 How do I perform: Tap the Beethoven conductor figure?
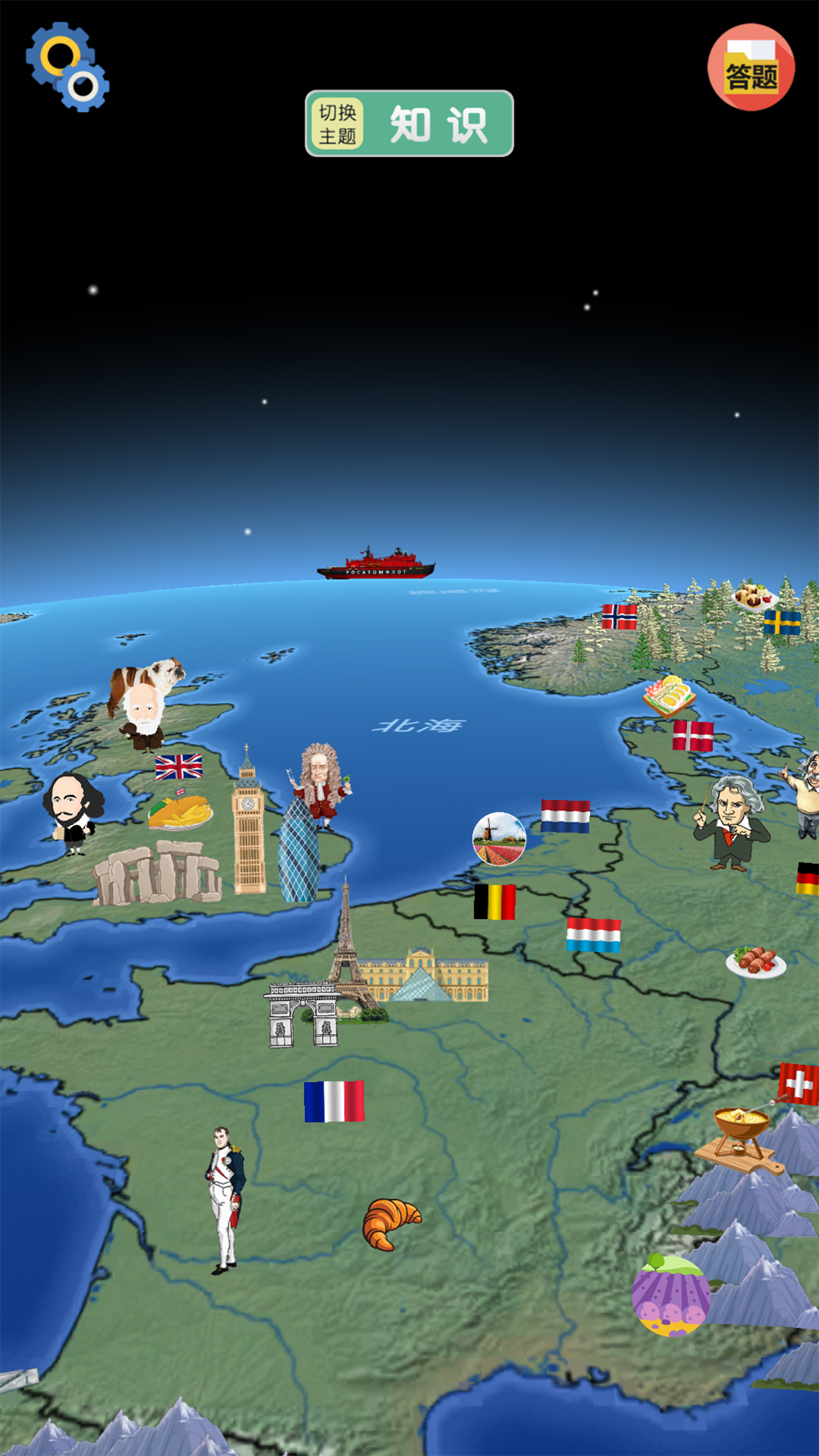tap(731, 823)
